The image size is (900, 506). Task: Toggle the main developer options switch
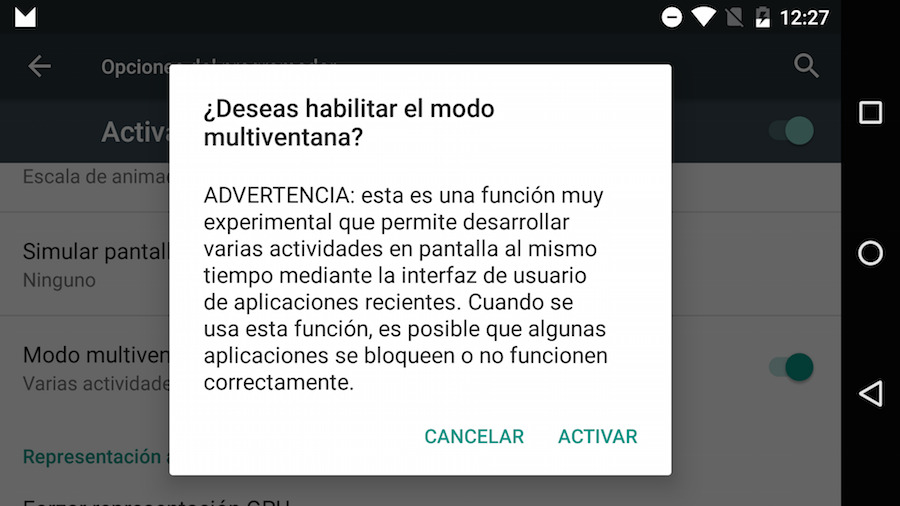click(x=791, y=131)
